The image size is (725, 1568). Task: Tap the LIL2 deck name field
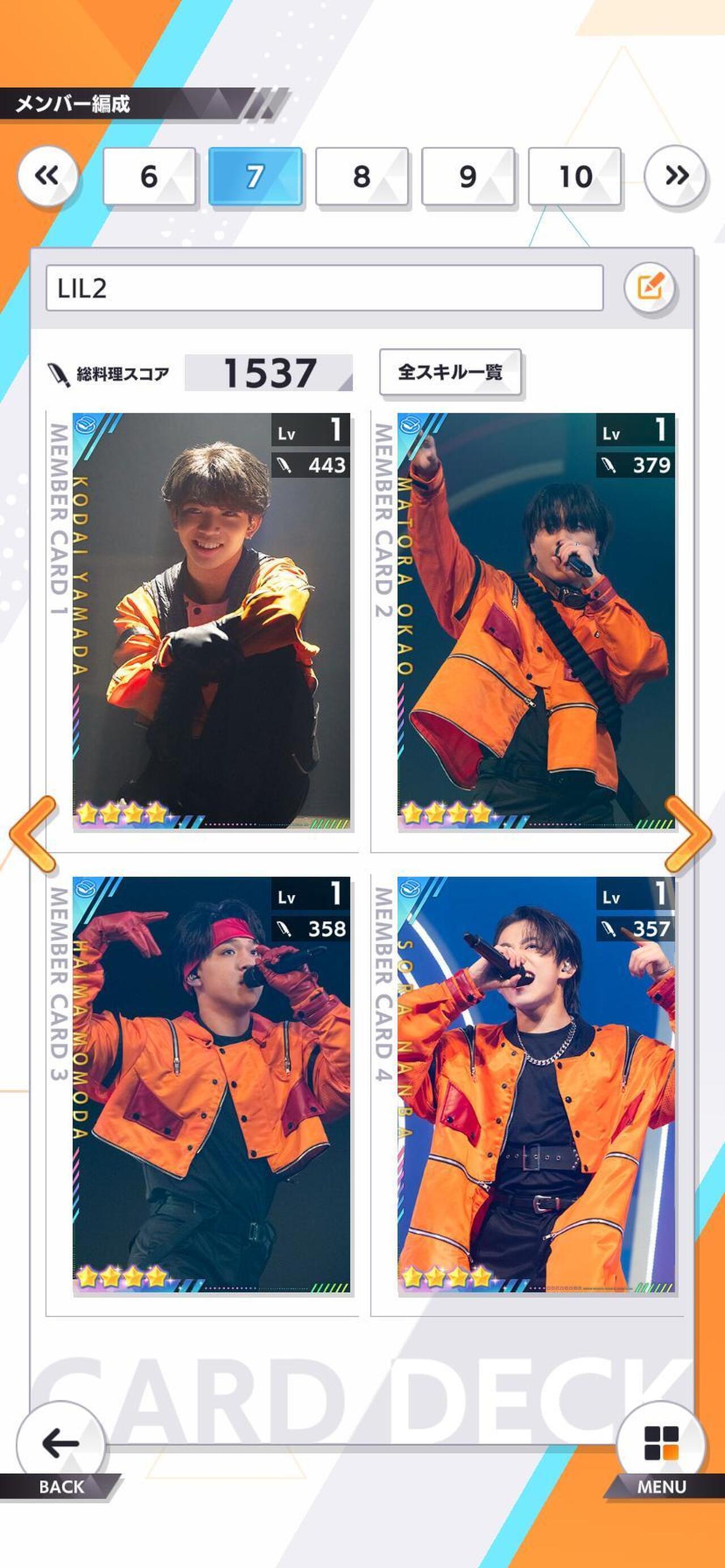point(324,288)
